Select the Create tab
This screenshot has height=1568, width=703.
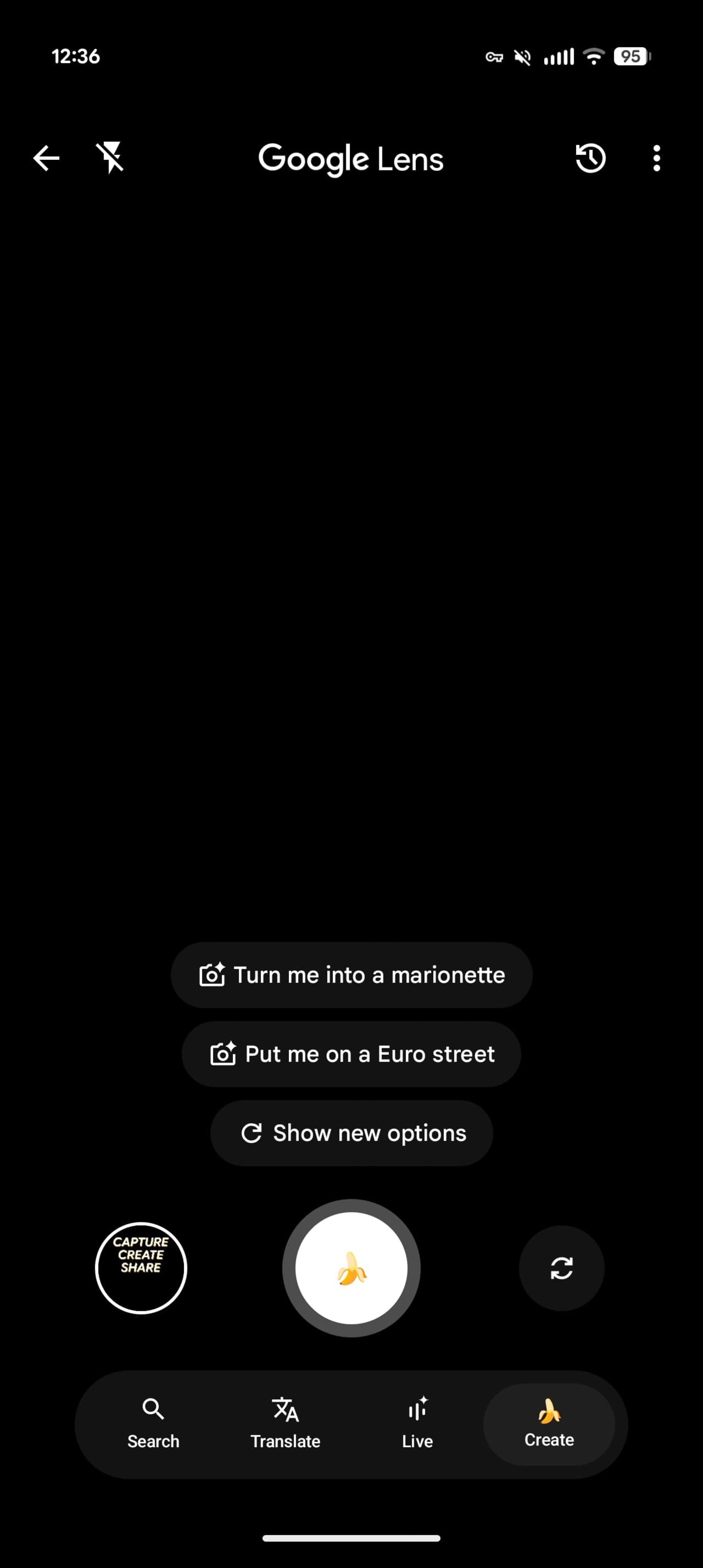(549, 1425)
